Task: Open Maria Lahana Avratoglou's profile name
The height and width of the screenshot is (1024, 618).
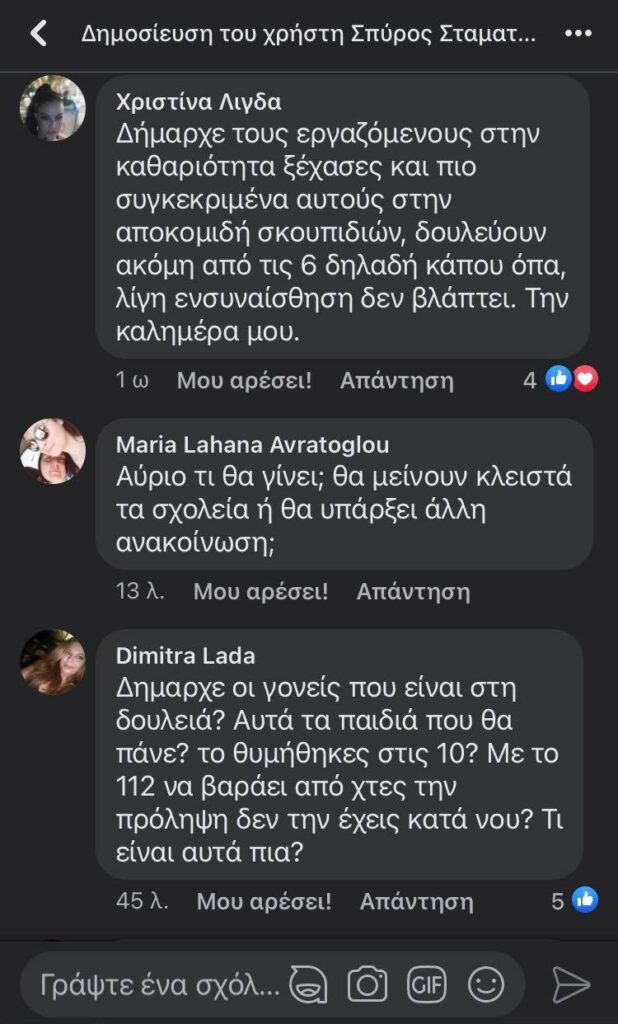Action: (252, 445)
